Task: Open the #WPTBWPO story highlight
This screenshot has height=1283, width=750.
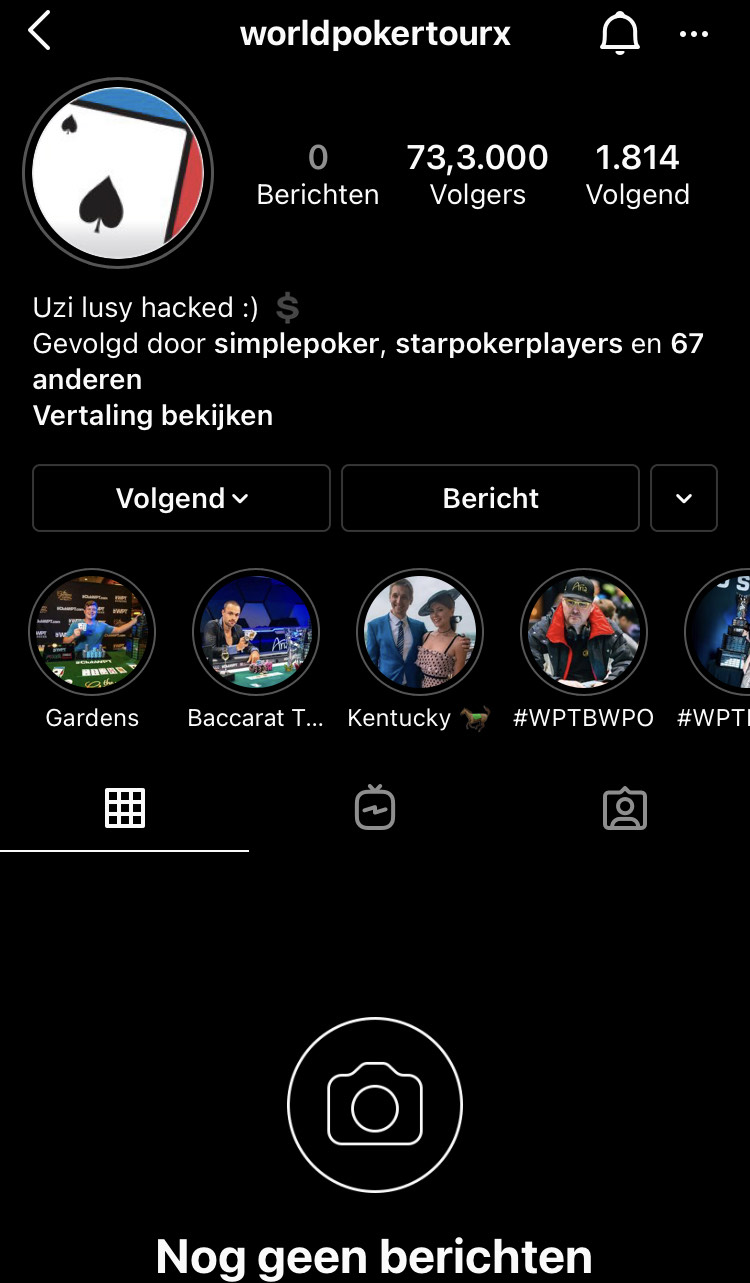Action: click(584, 632)
